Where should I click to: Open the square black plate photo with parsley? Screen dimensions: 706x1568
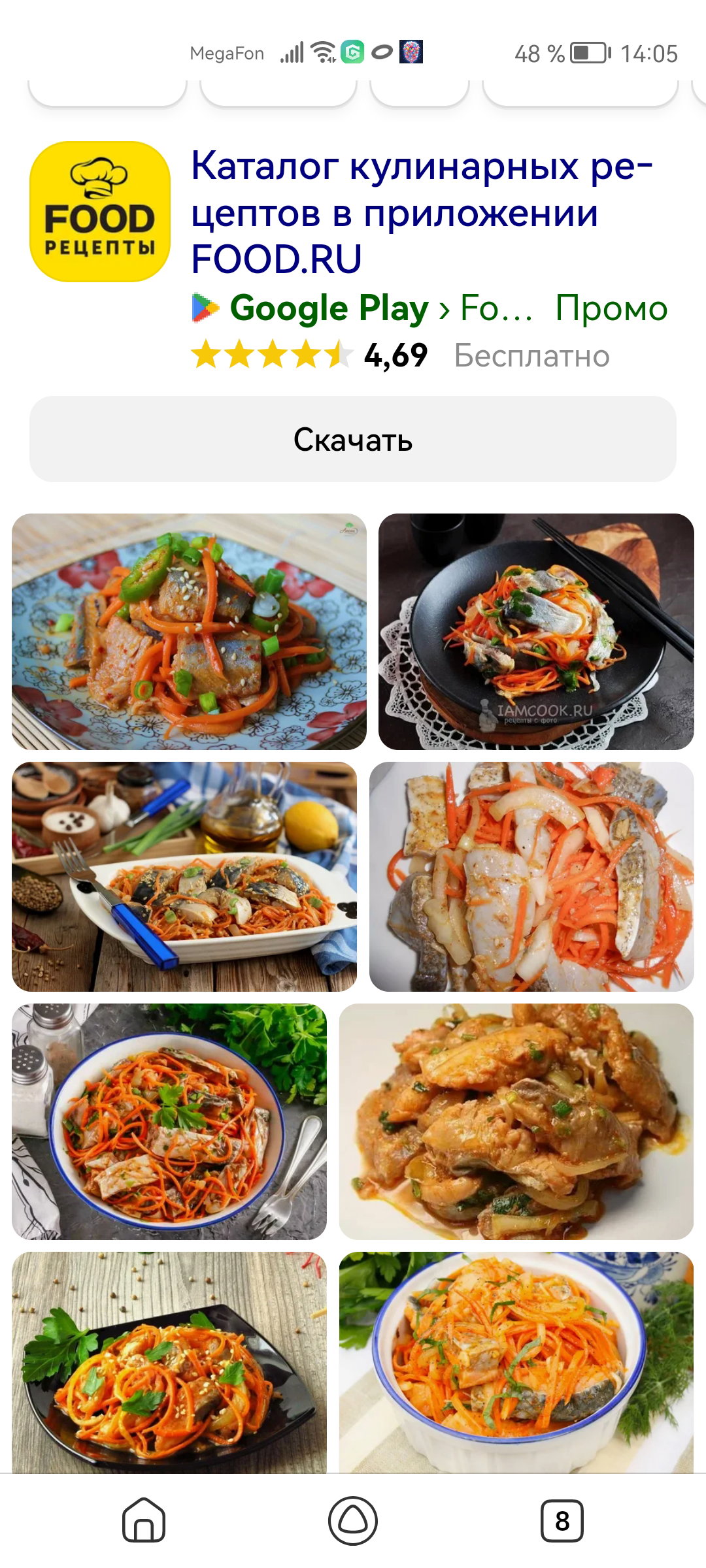[x=169, y=1362]
